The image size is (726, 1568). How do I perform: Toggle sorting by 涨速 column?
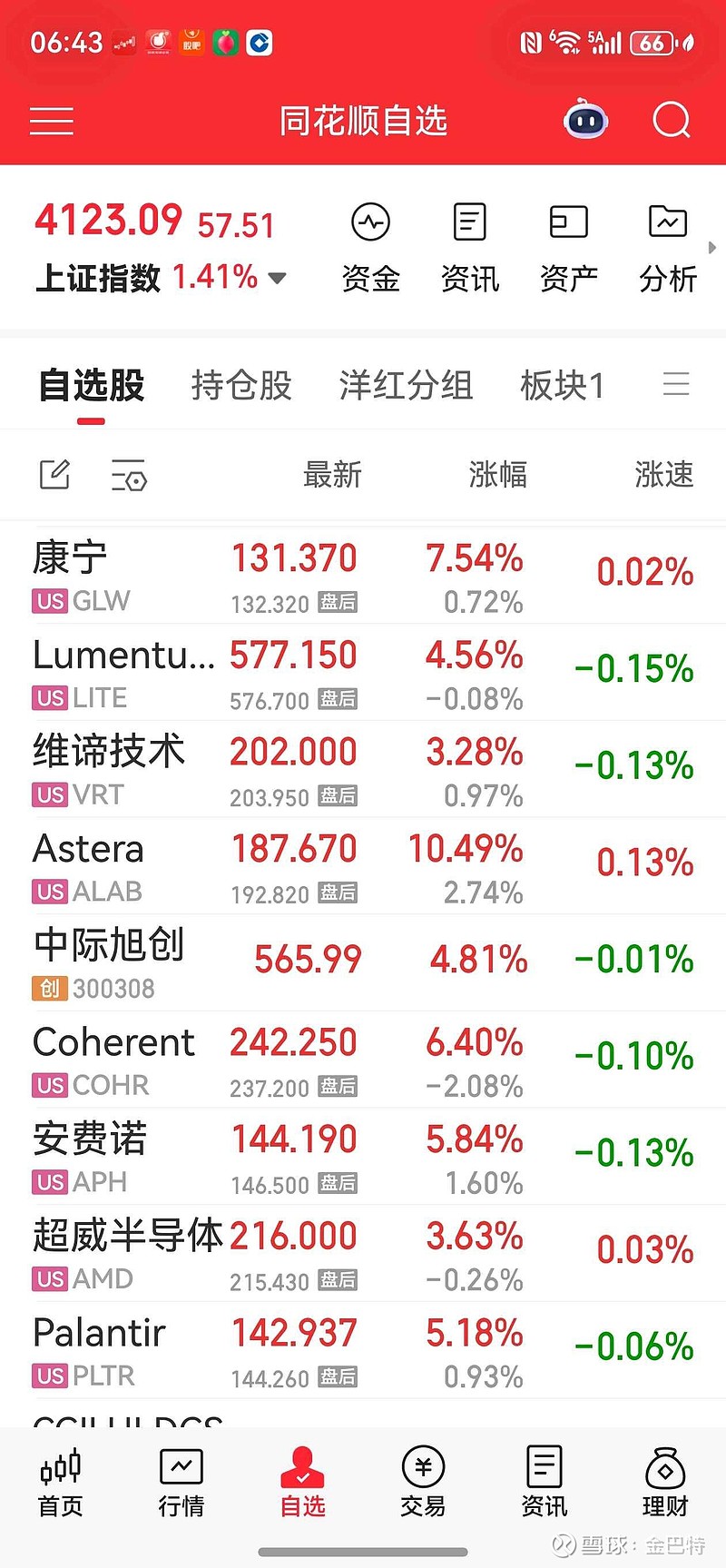point(663,475)
